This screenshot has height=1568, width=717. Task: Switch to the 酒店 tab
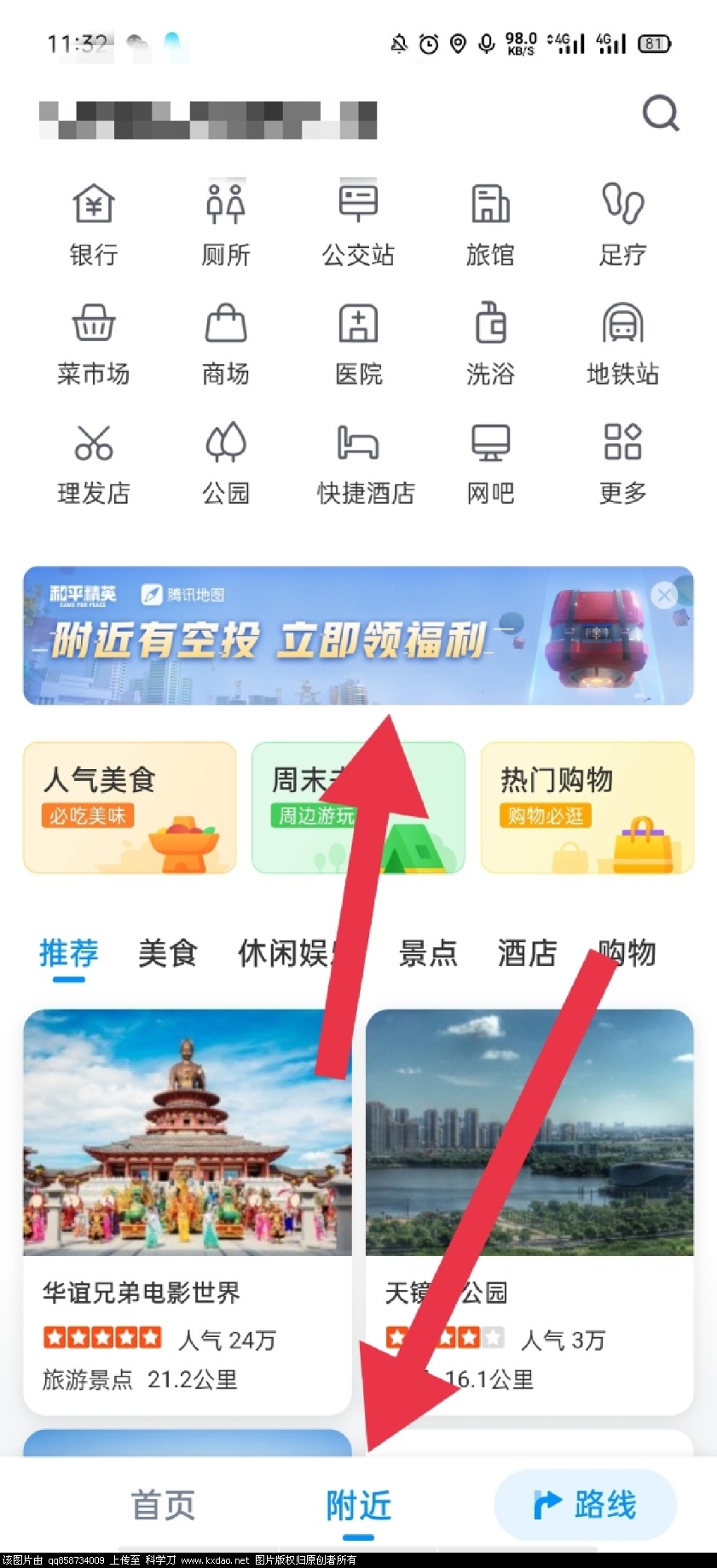pyautogui.click(x=527, y=953)
